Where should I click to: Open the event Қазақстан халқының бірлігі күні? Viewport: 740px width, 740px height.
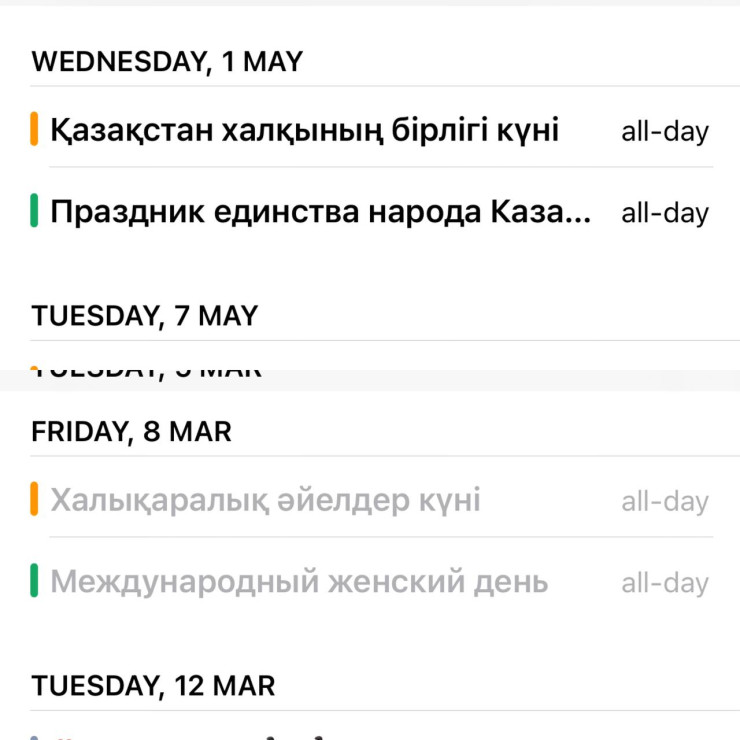(305, 130)
